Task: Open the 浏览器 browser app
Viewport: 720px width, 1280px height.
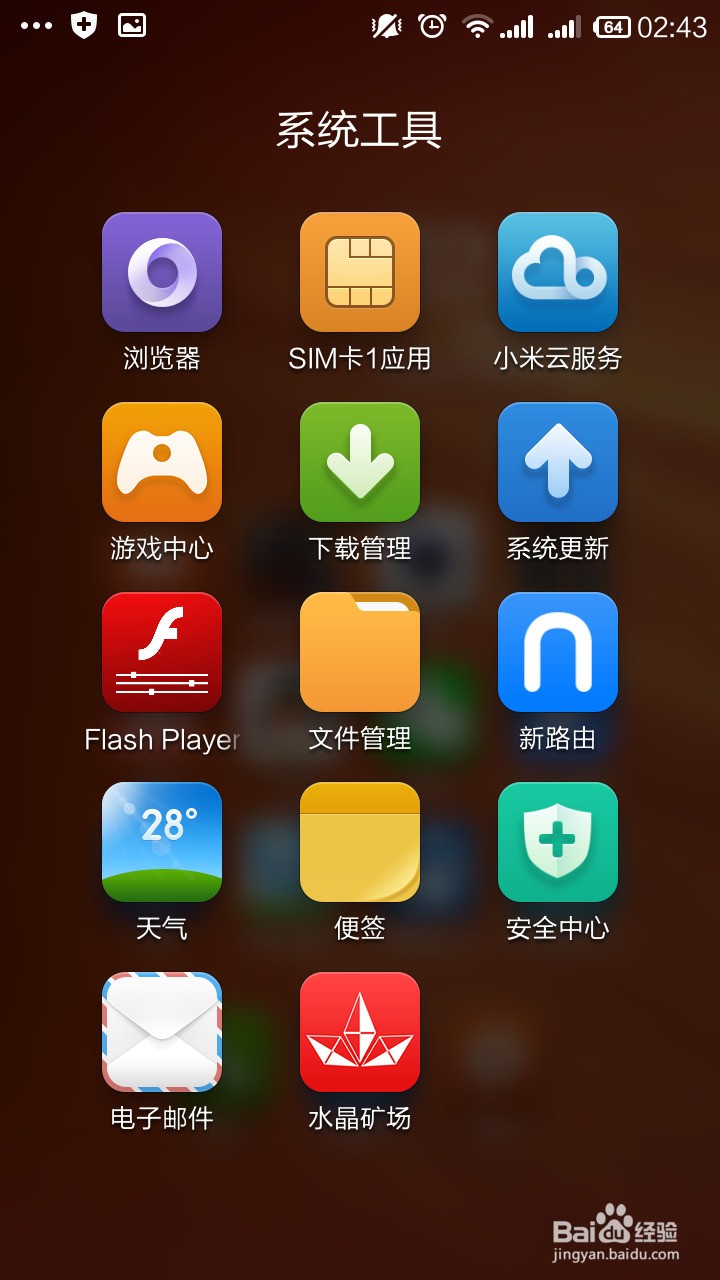Action: pos(162,272)
